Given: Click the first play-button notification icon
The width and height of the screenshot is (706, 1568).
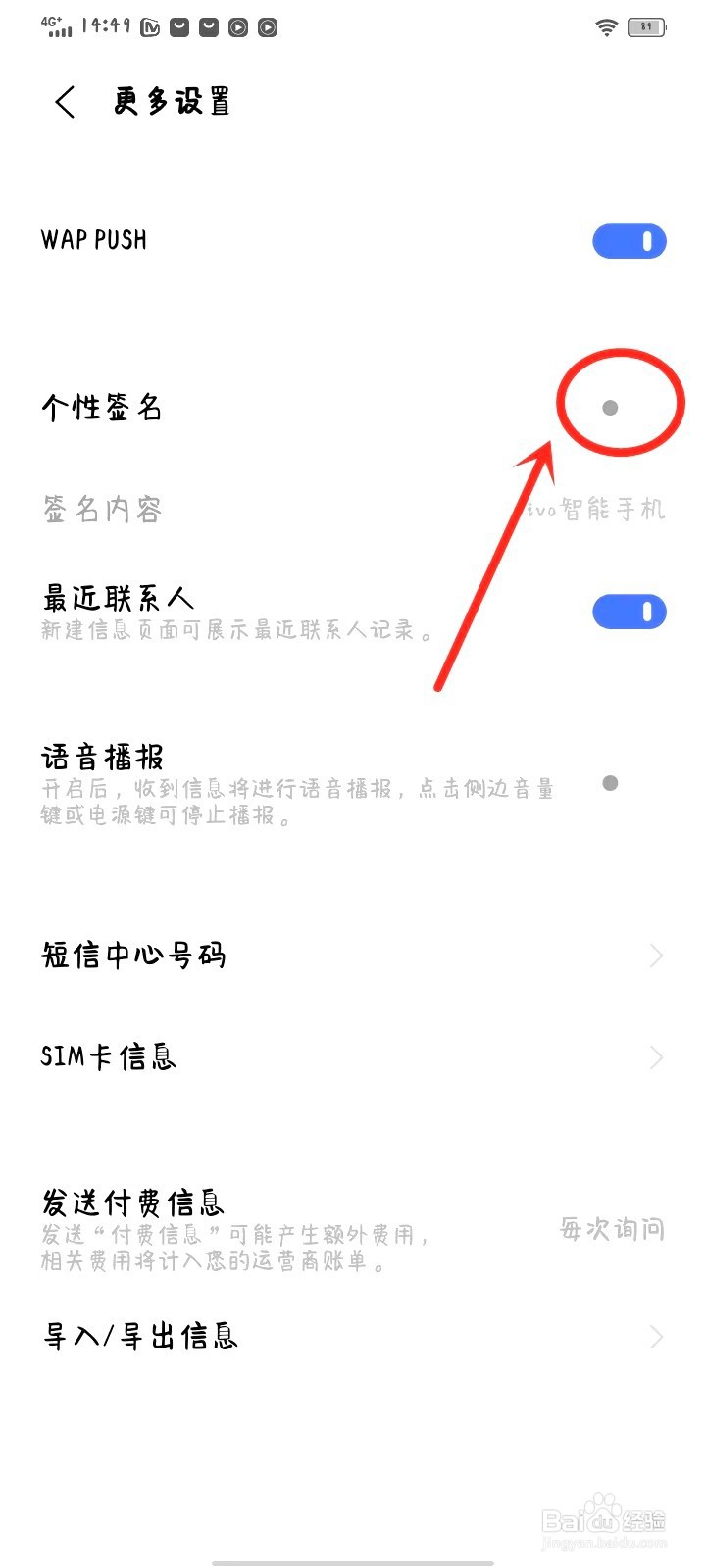Looking at the screenshot, I should point(236,26).
